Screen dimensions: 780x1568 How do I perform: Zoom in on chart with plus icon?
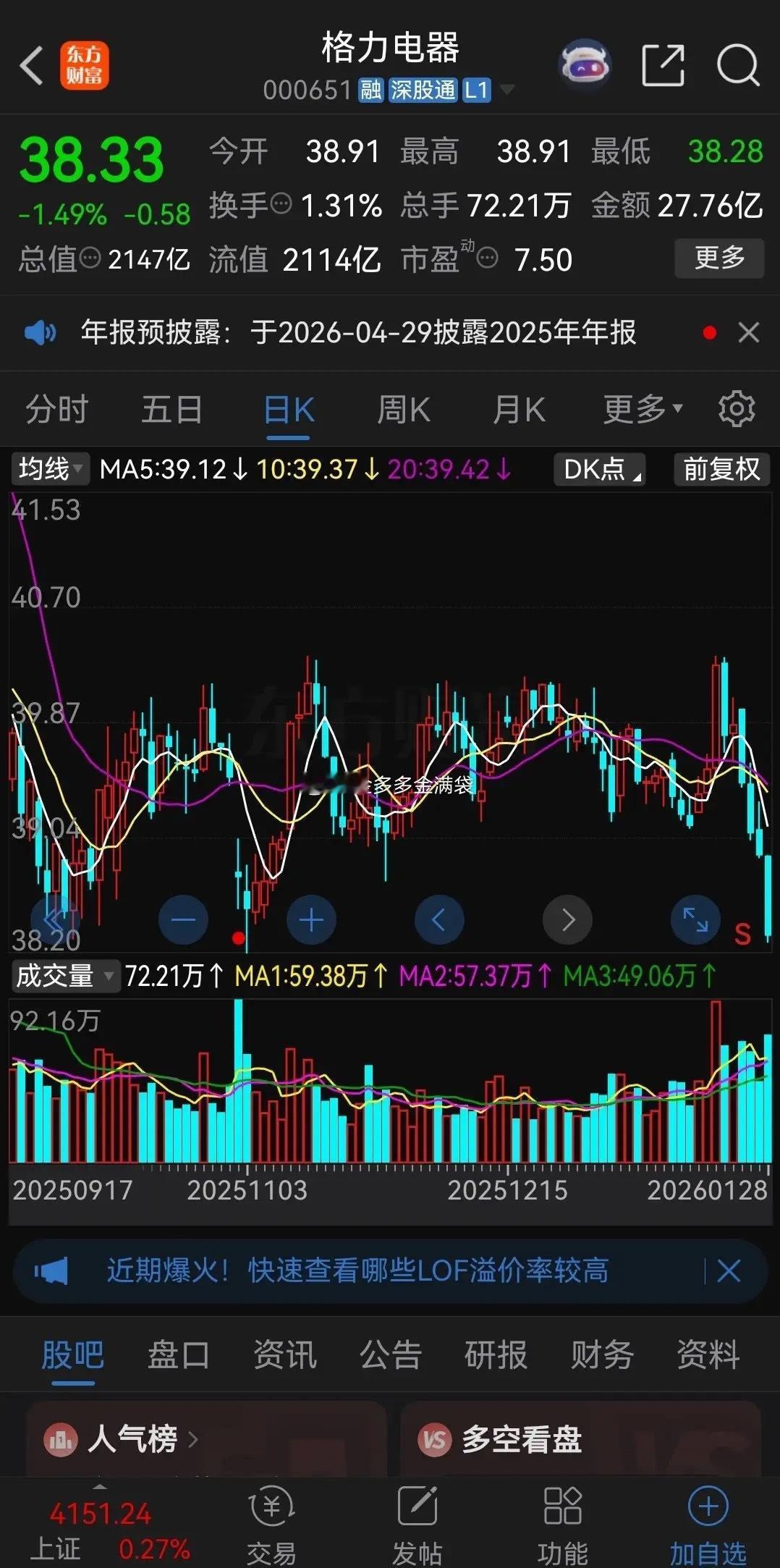point(310,919)
